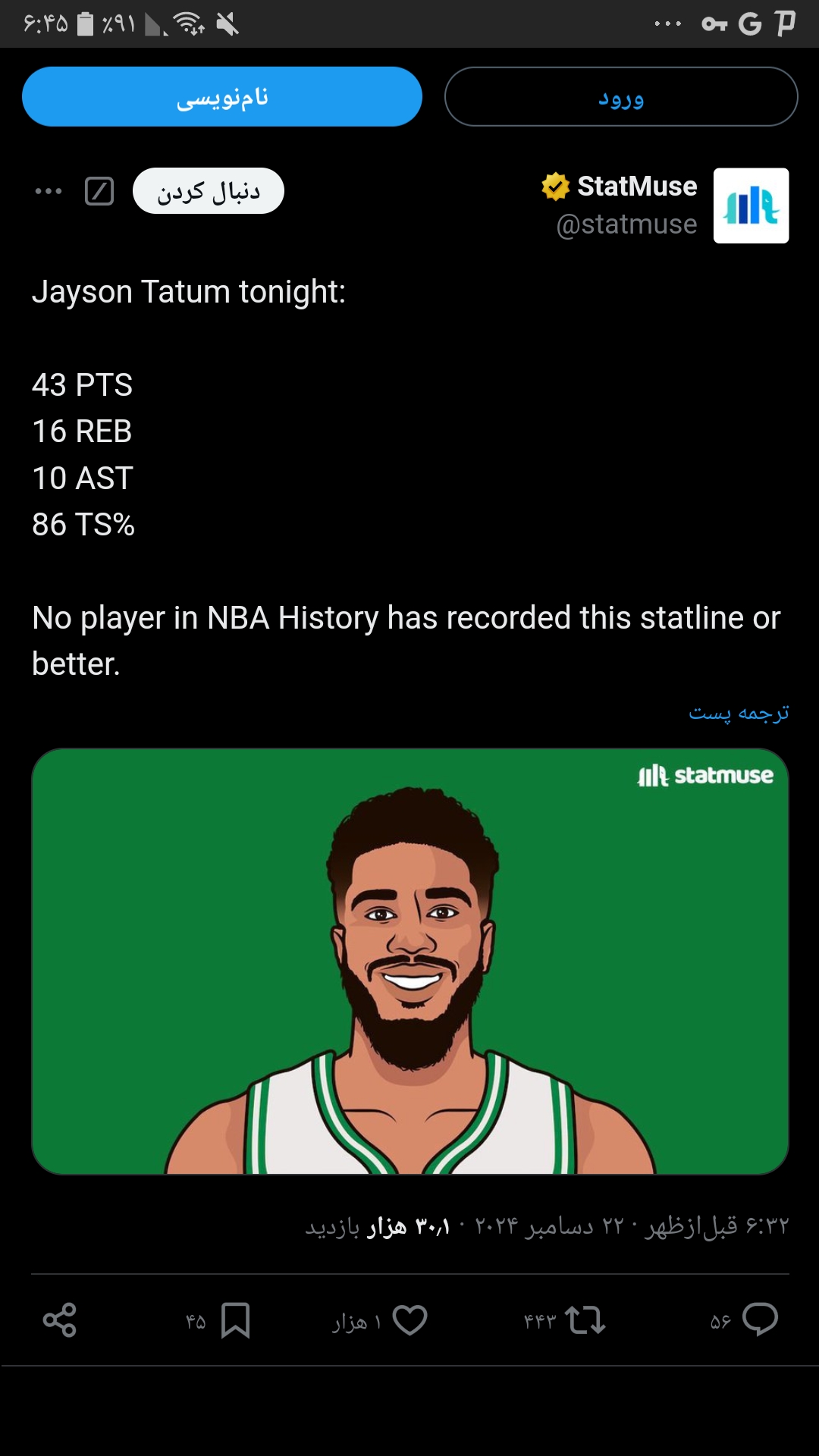Image resolution: width=819 pixels, height=1456 pixels.
Task: Like the Jayson Tatum post
Action: pyautogui.click(x=410, y=1320)
